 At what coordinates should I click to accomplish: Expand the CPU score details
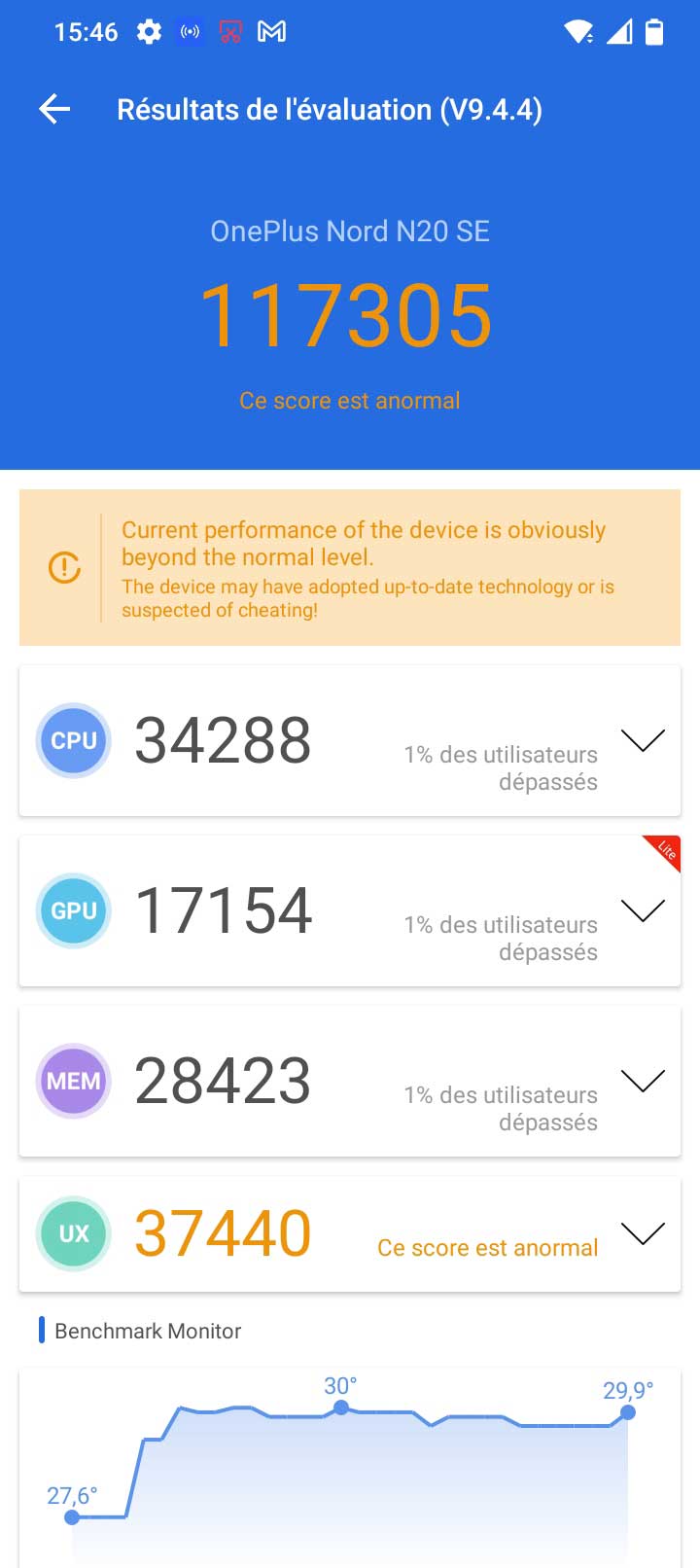click(642, 740)
